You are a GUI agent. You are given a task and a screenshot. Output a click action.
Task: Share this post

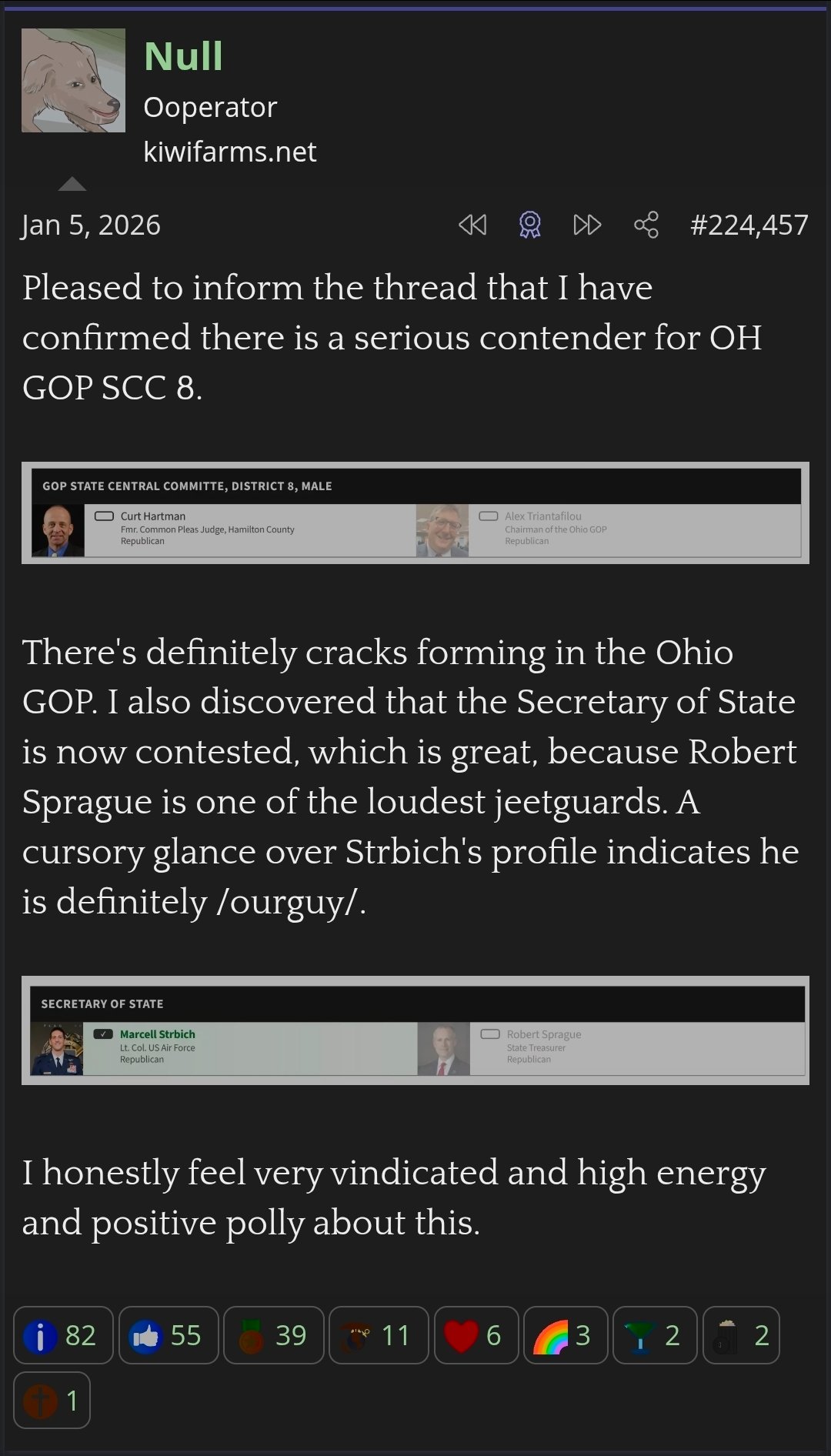click(646, 225)
